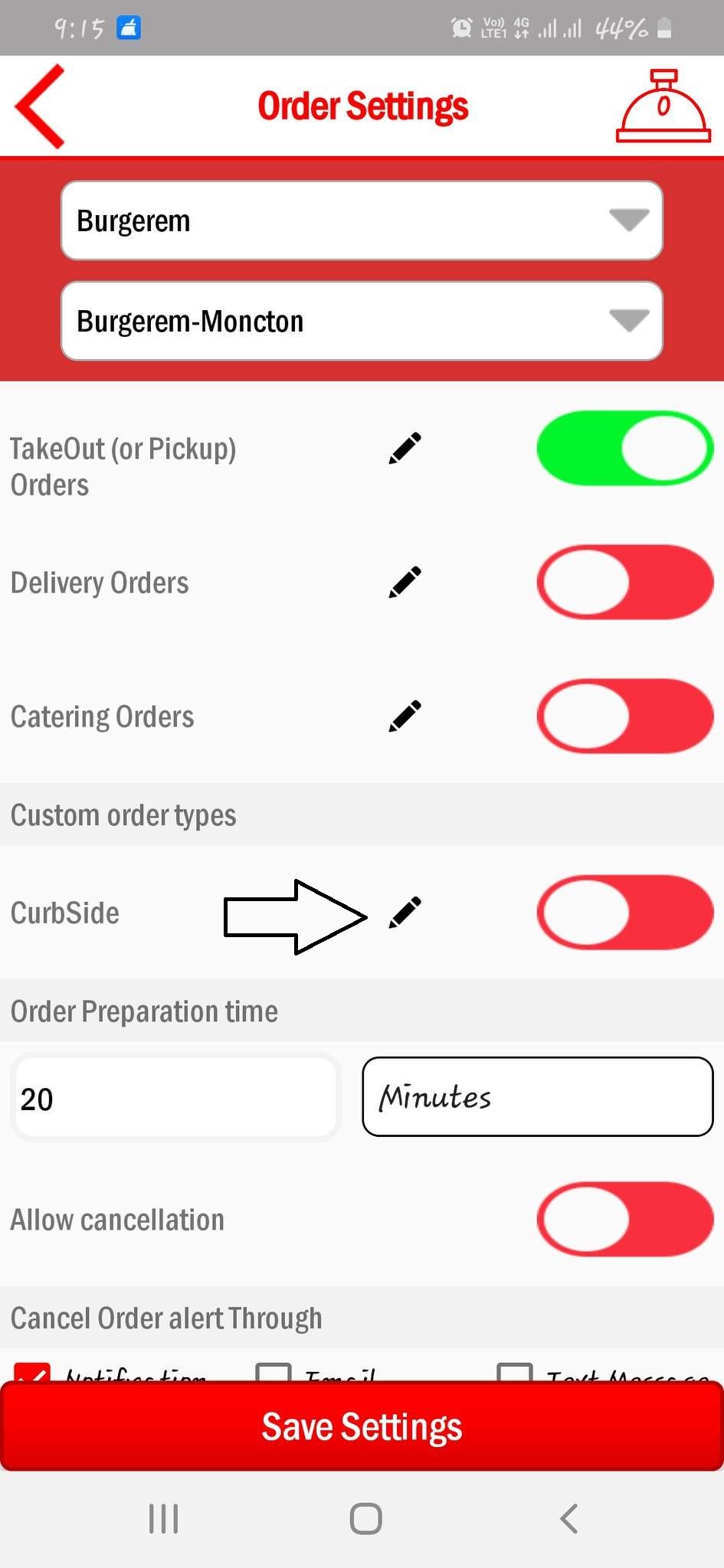
Task: Edit Catering Orders settings
Action: 405,717
